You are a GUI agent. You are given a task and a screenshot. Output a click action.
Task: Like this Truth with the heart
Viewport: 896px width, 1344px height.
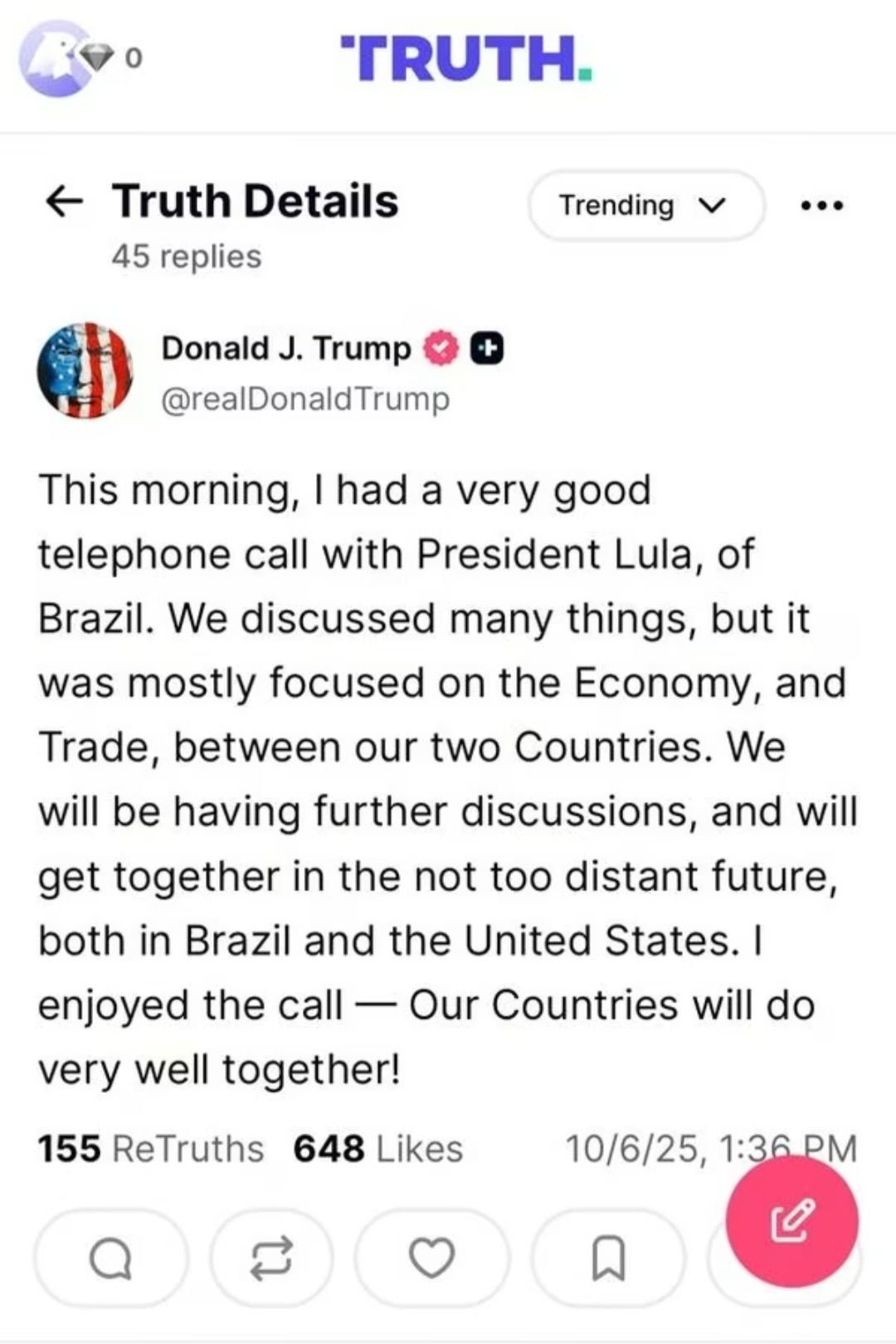coord(432,1258)
